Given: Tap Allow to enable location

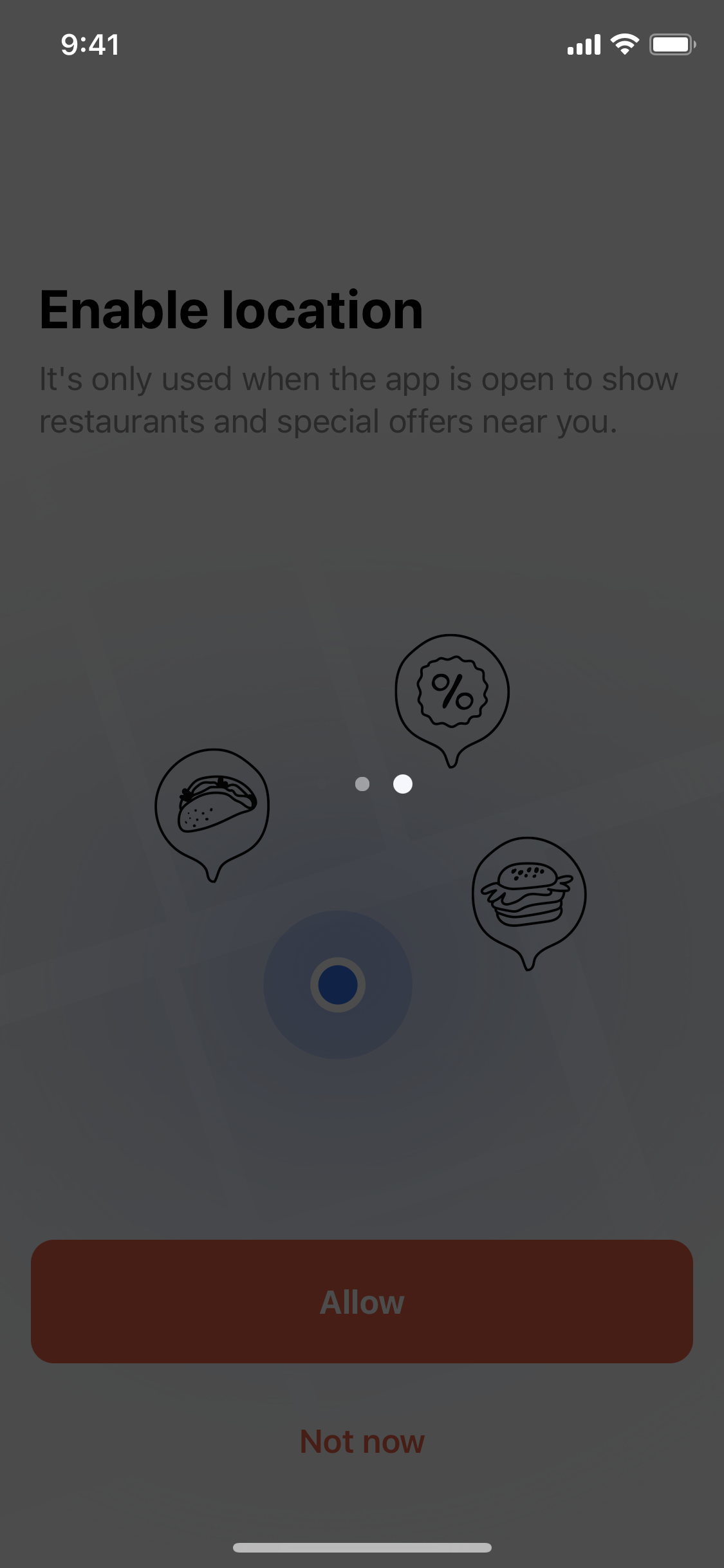Looking at the screenshot, I should 362,1302.
